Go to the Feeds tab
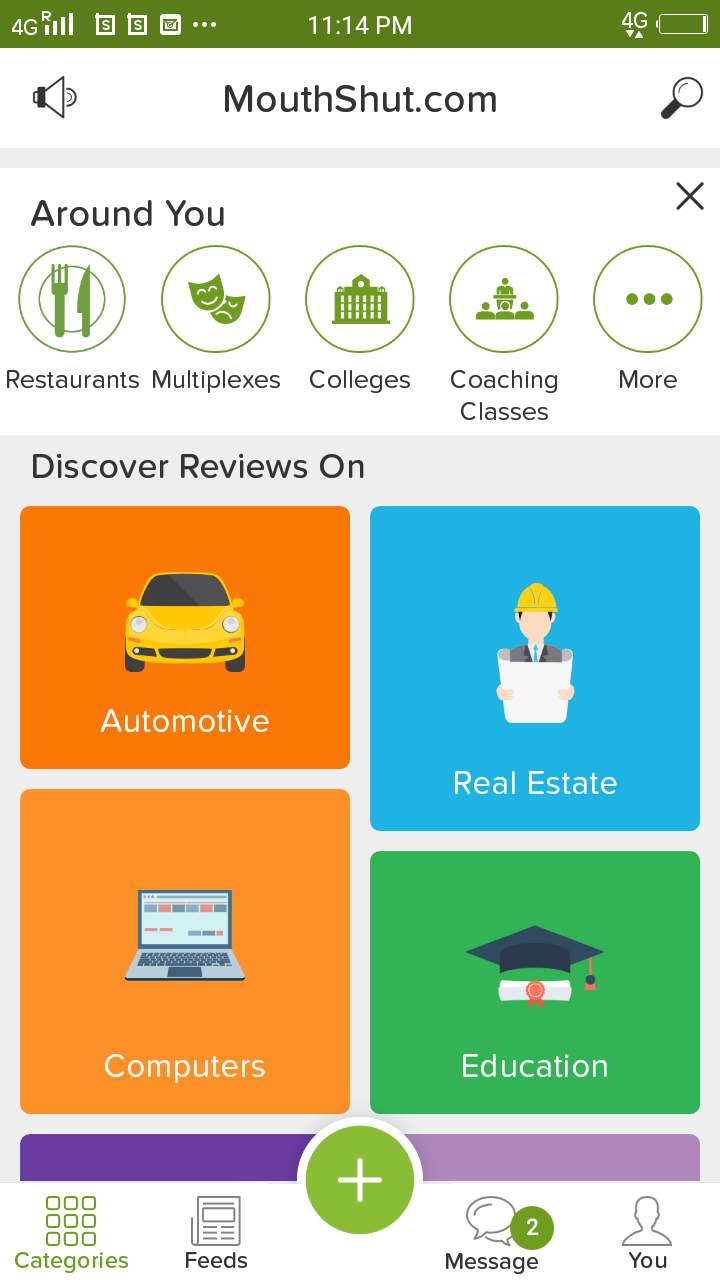This screenshot has width=720, height=1280. 216,1232
